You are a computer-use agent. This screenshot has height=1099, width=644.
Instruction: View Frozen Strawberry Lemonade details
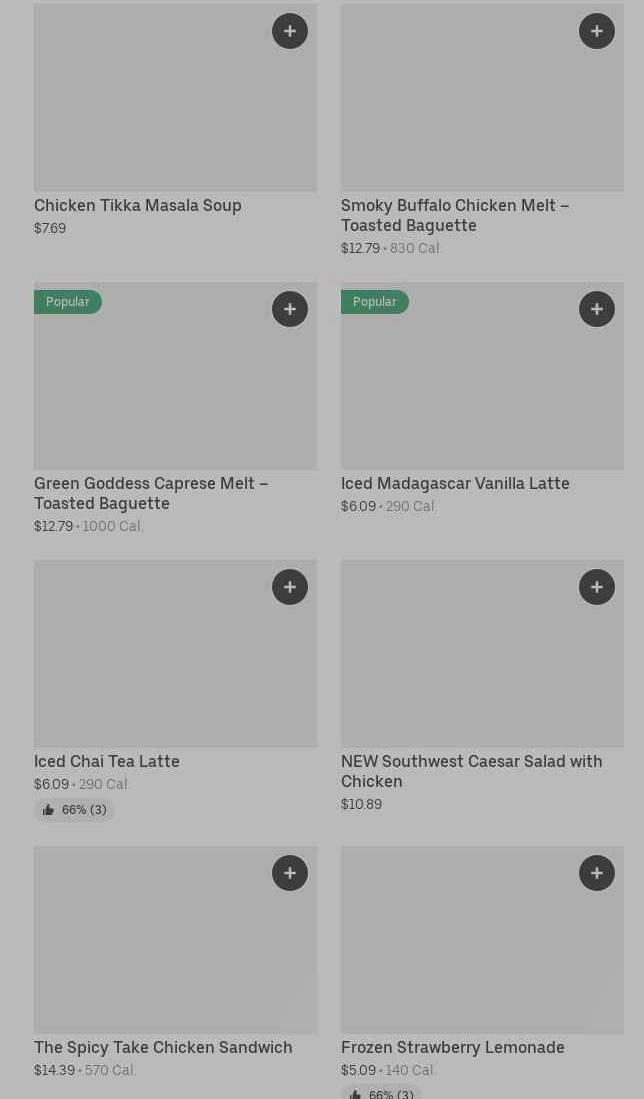coord(452,1047)
